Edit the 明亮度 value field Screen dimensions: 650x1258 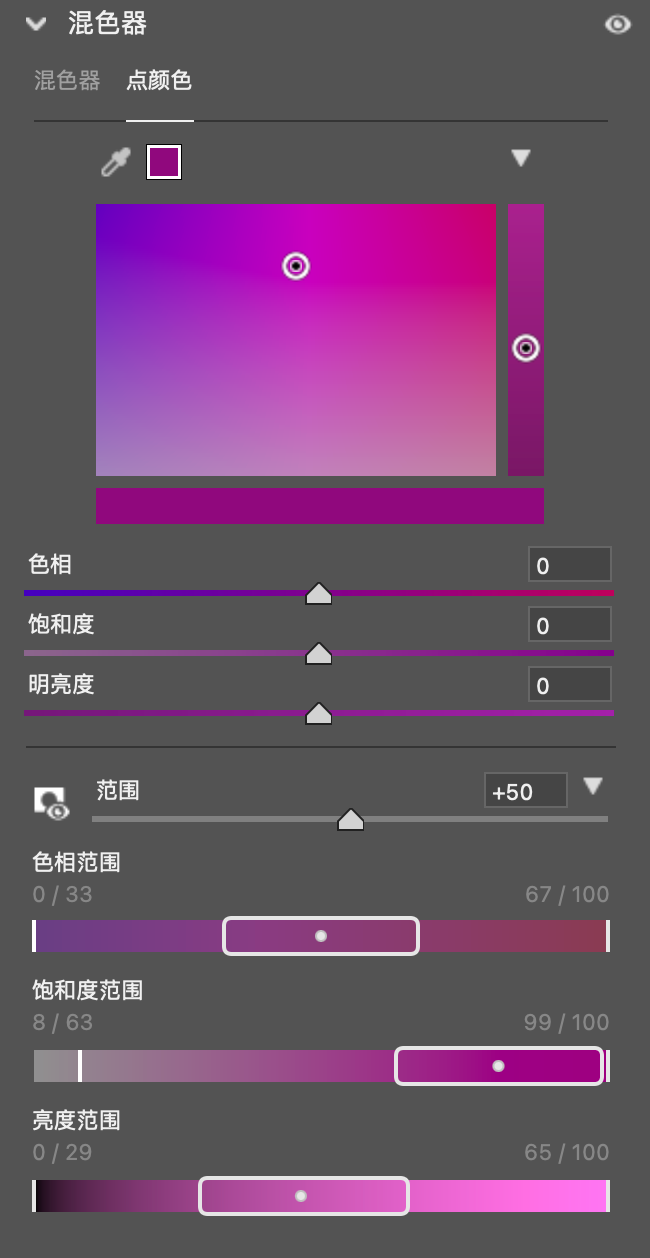[x=569, y=685]
